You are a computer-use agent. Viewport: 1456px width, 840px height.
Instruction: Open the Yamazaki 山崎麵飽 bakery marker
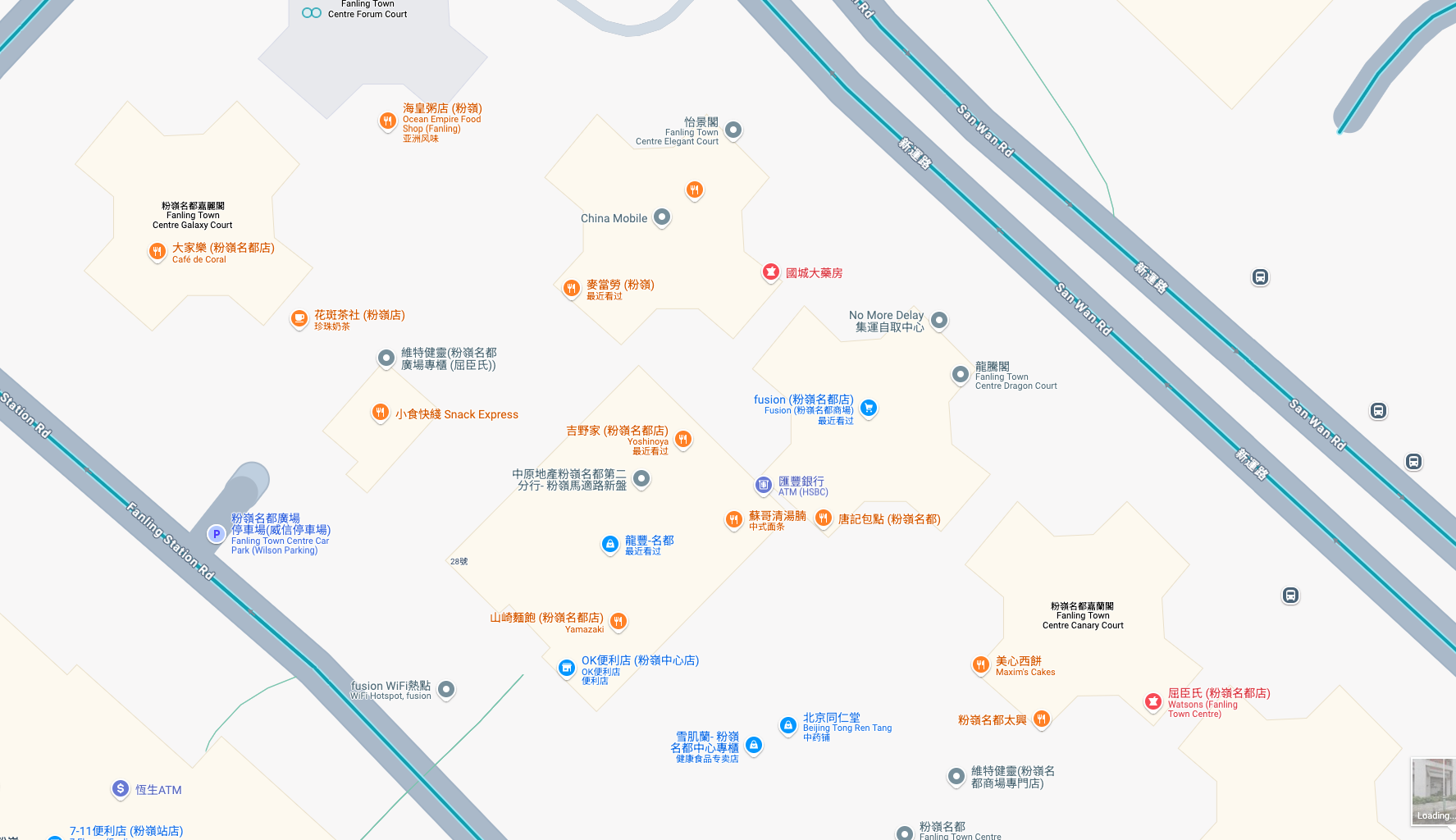[618, 621]
